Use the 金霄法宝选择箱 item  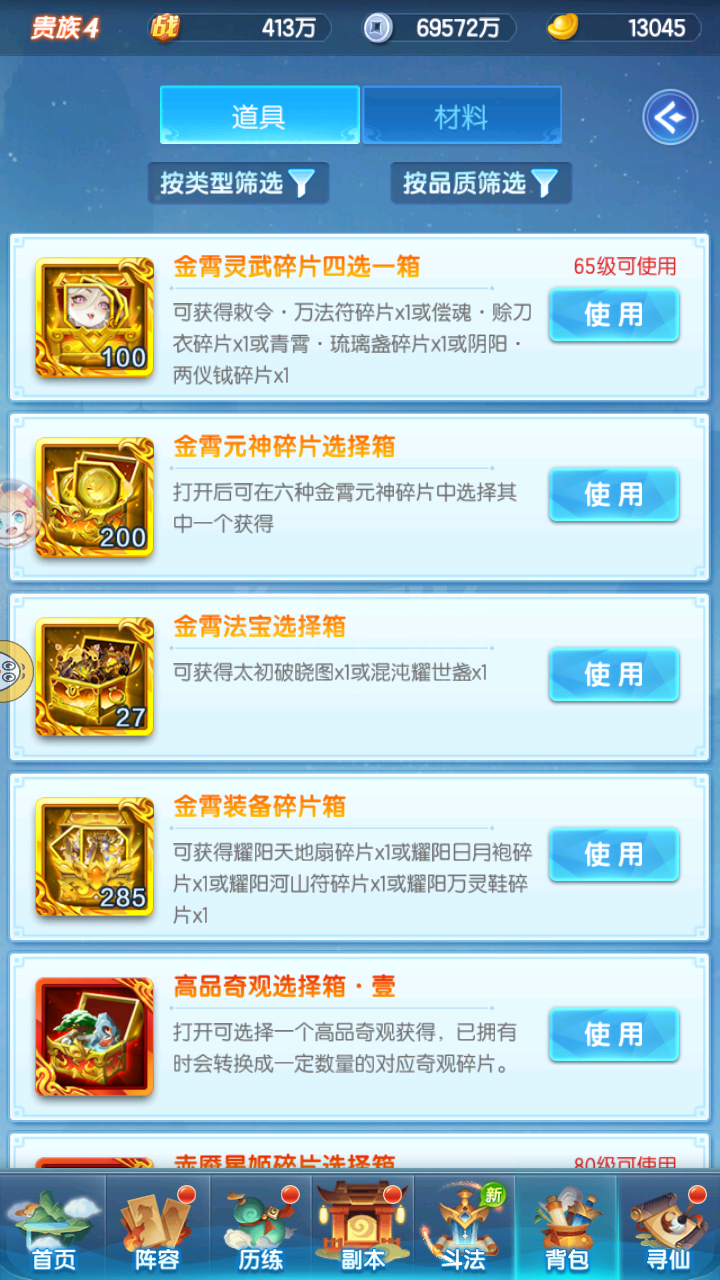[x=614, y=674]
